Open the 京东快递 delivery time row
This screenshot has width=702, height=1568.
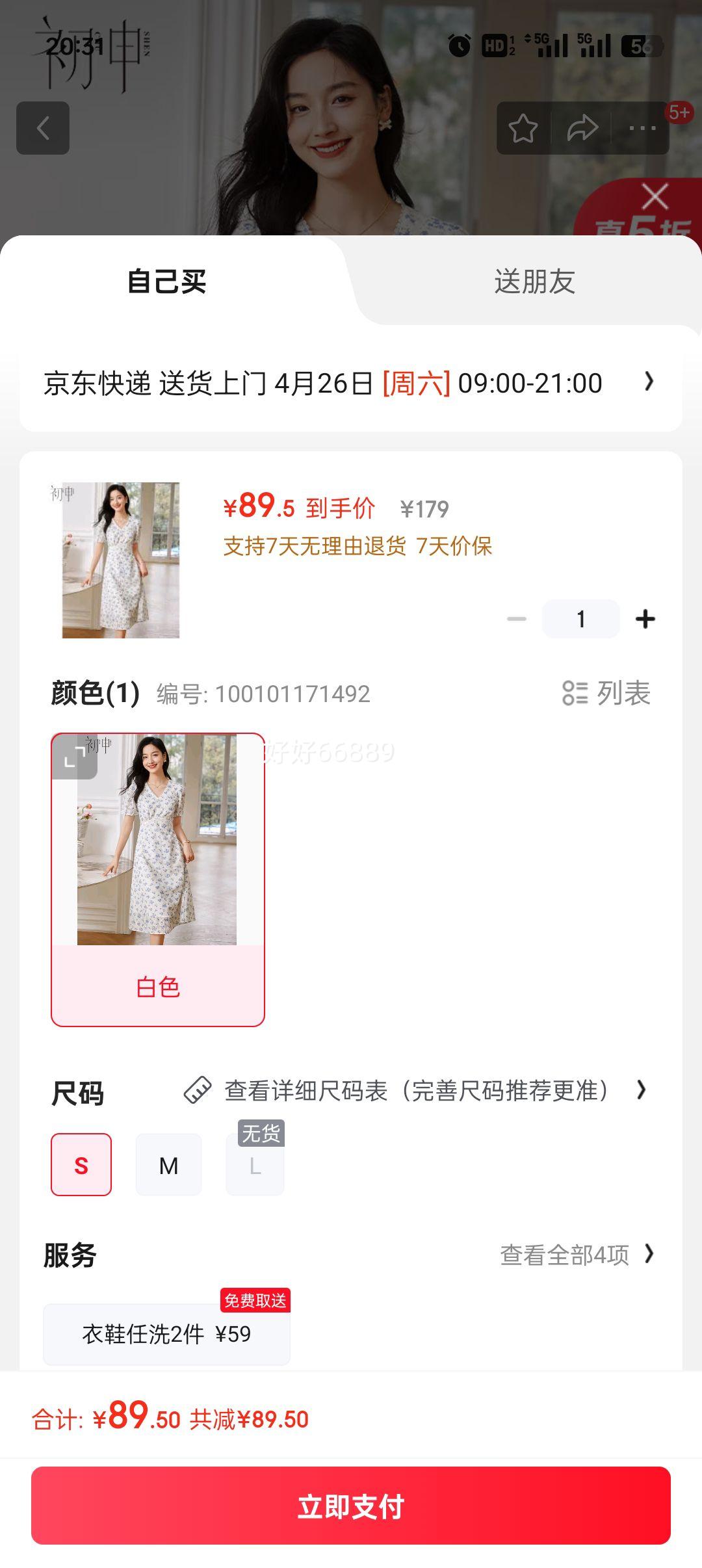click(x=351, y=383)
